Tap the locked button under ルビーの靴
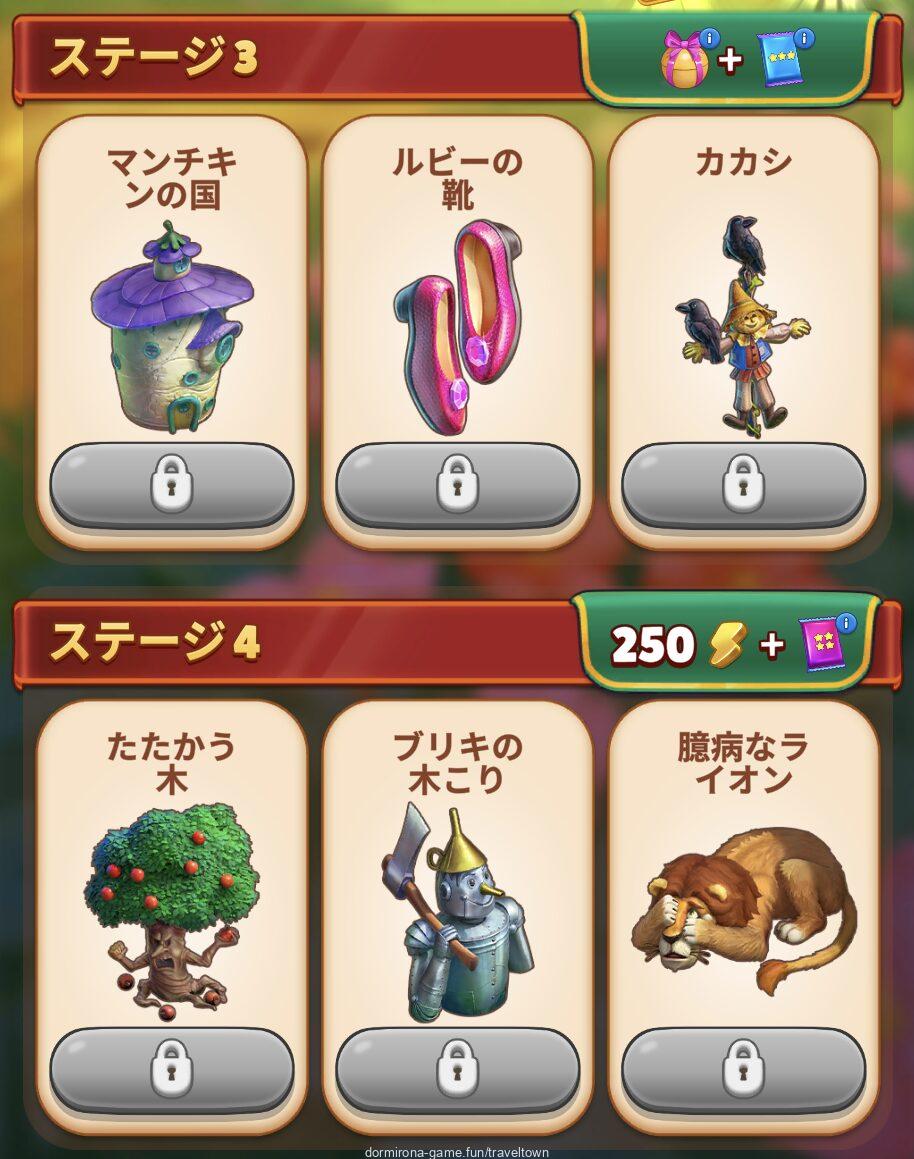The image size is (914, 1159). pos(457,486)
